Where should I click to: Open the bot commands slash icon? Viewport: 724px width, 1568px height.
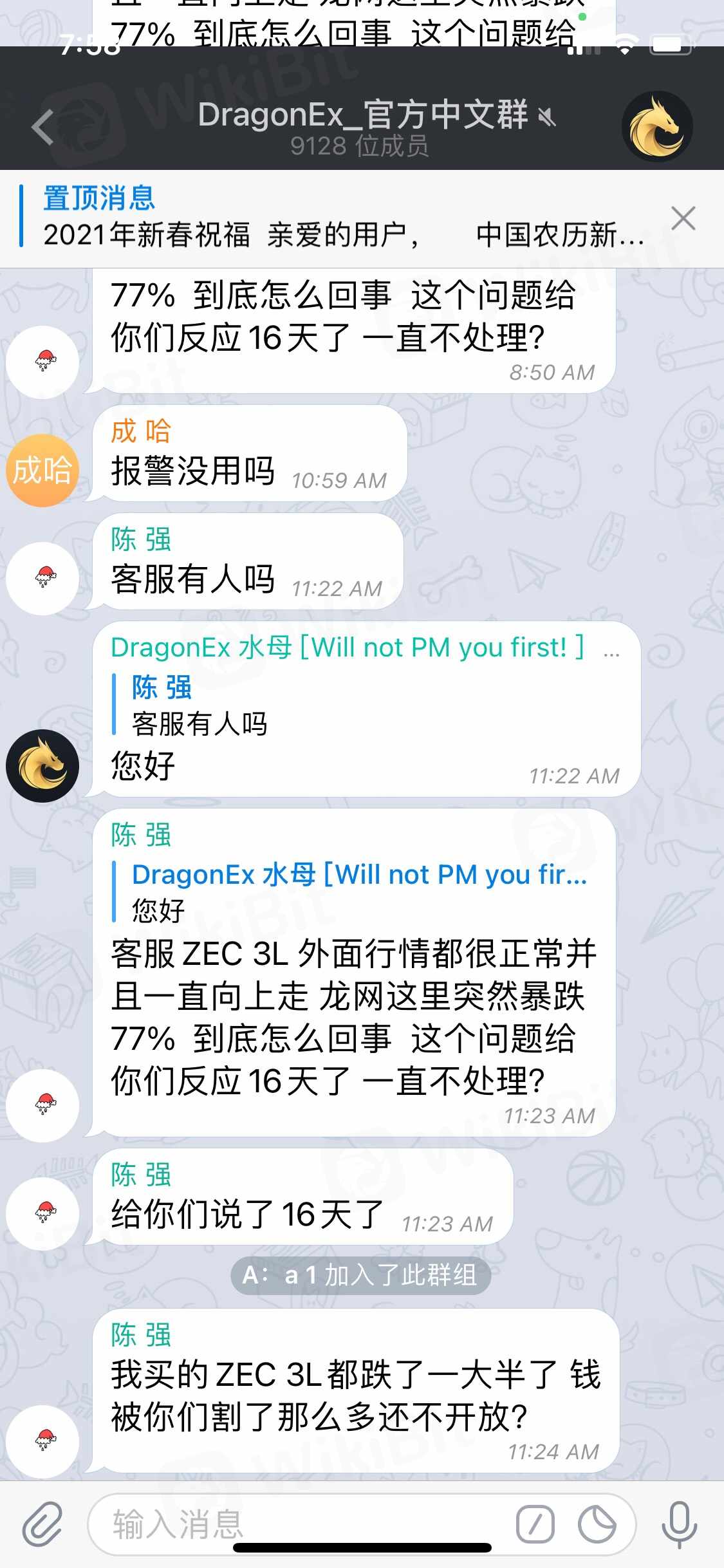point(535,1524)
